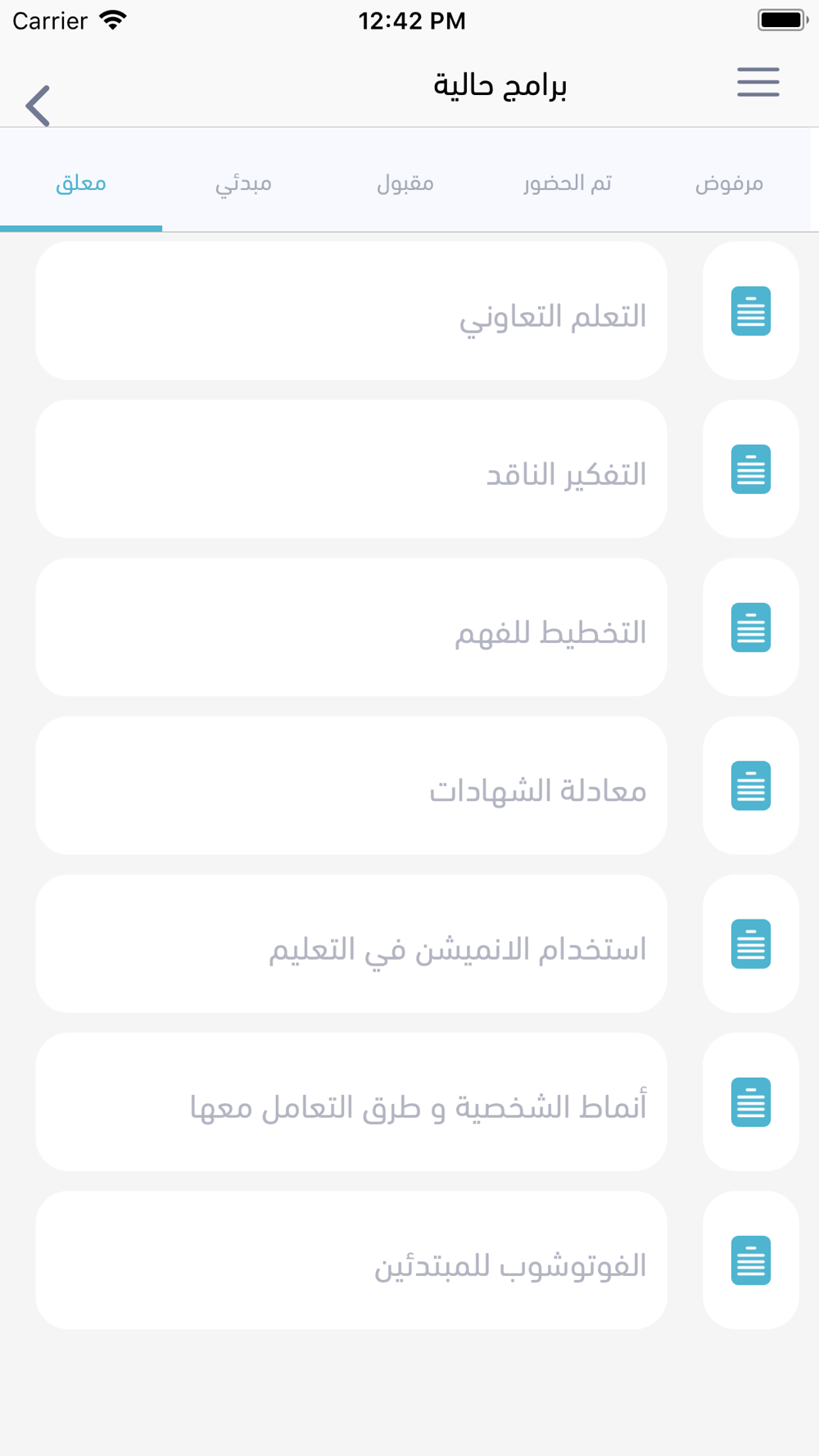The width and height of the screenshot is (819, 1456).
Task: Open استخدام الانميشن في التعليم program
Action: pos(351,943)
